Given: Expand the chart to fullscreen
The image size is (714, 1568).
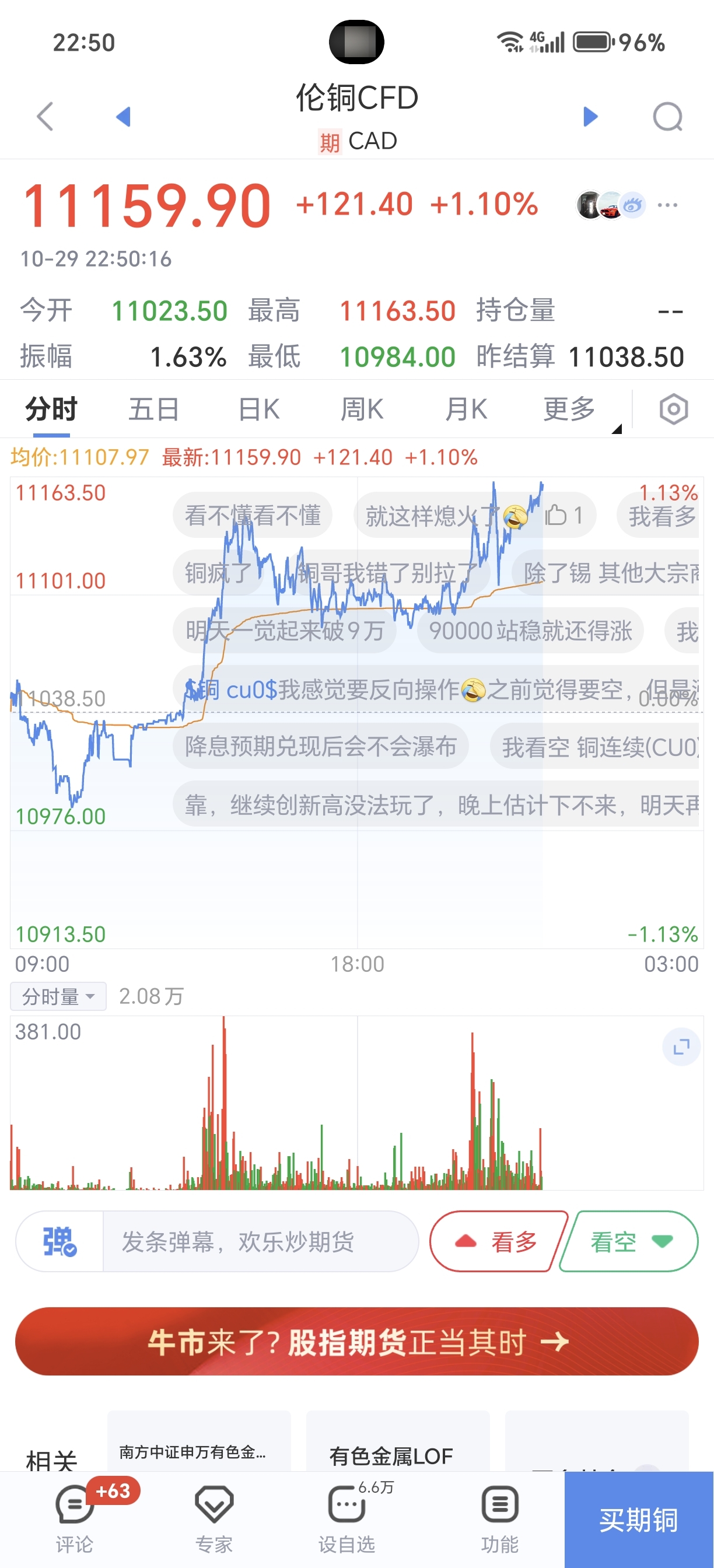Looking at the screenshot, I should coord(681,1047).
